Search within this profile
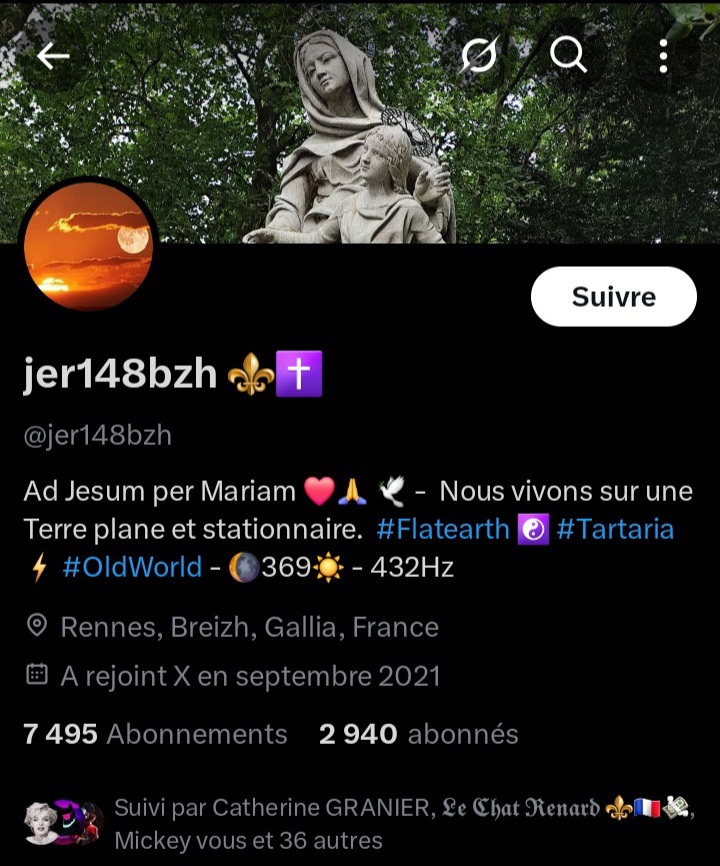This screenshot has height=866, width=720. click(568, 56)
